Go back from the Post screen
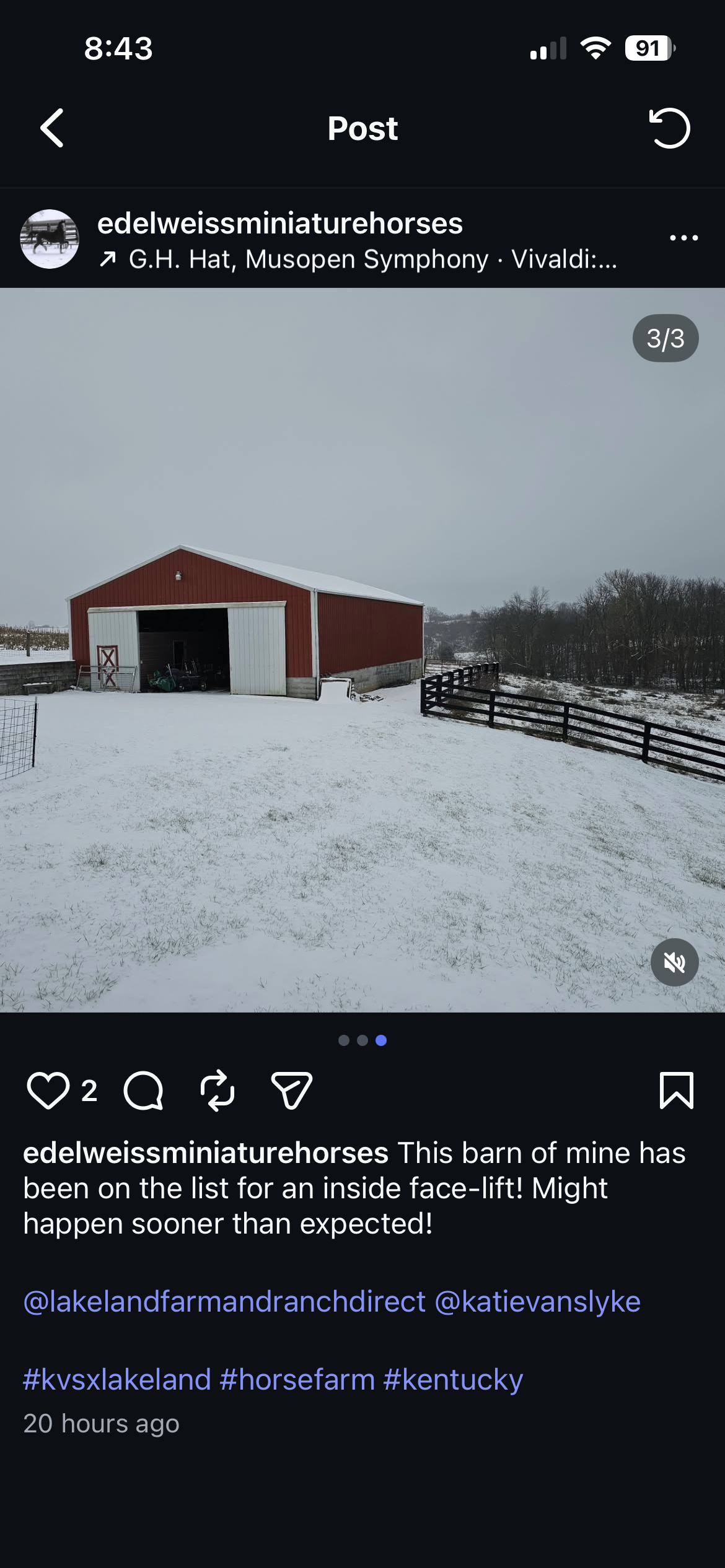 pyautogui.click(x=52, y=128)
